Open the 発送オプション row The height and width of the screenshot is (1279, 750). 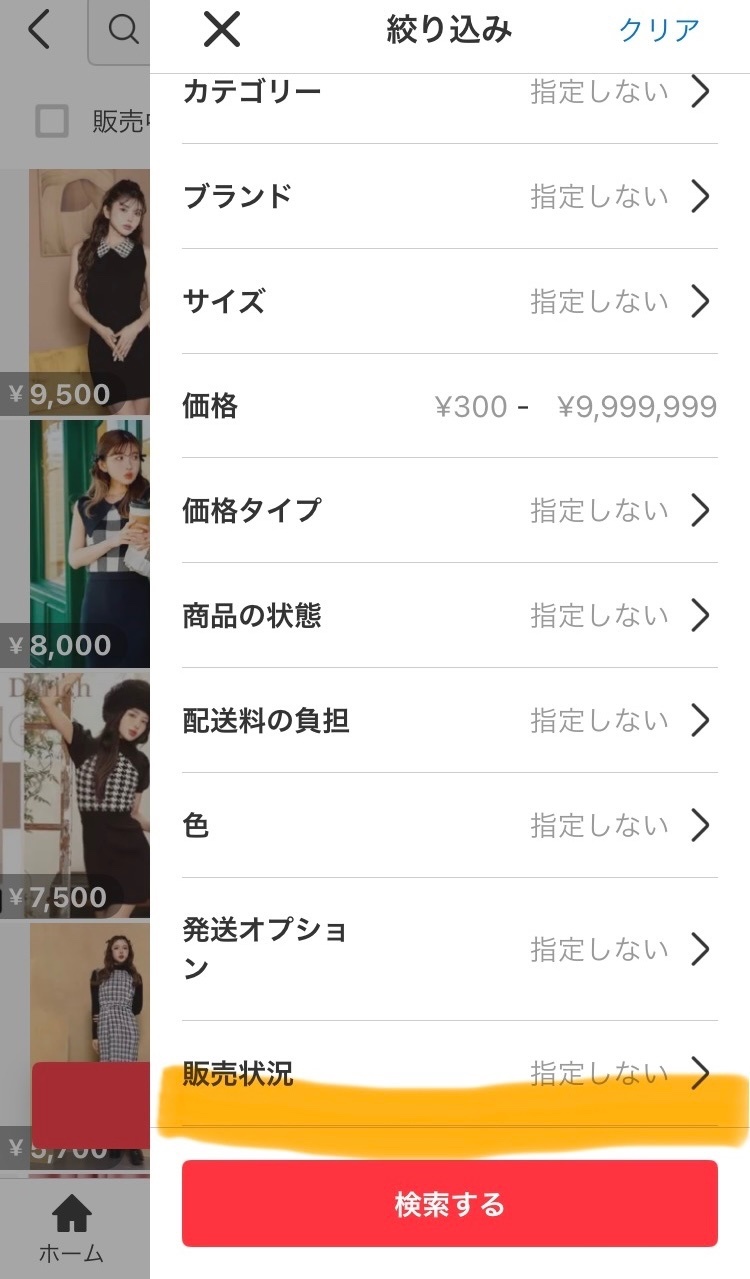pos(449,949)
